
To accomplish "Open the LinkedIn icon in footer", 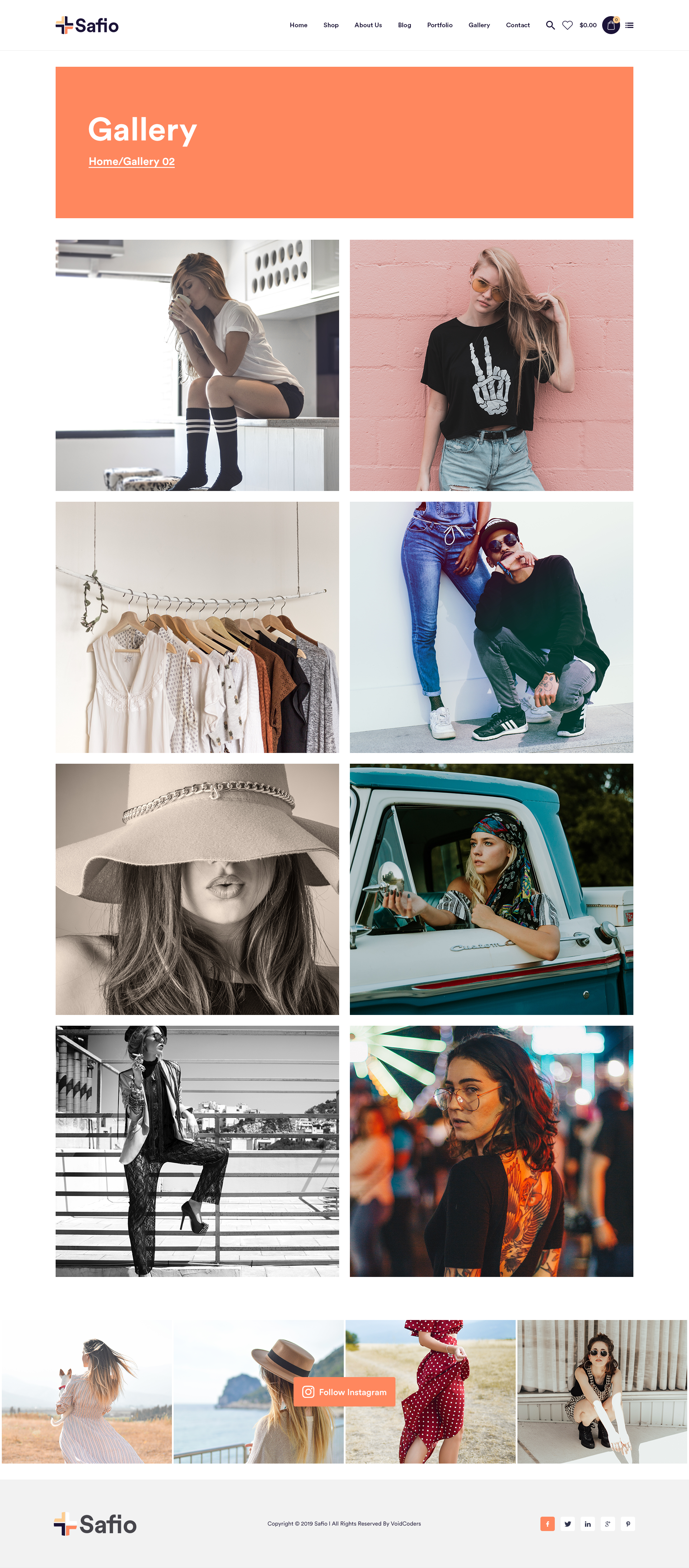I will (x=587, y=1523).
